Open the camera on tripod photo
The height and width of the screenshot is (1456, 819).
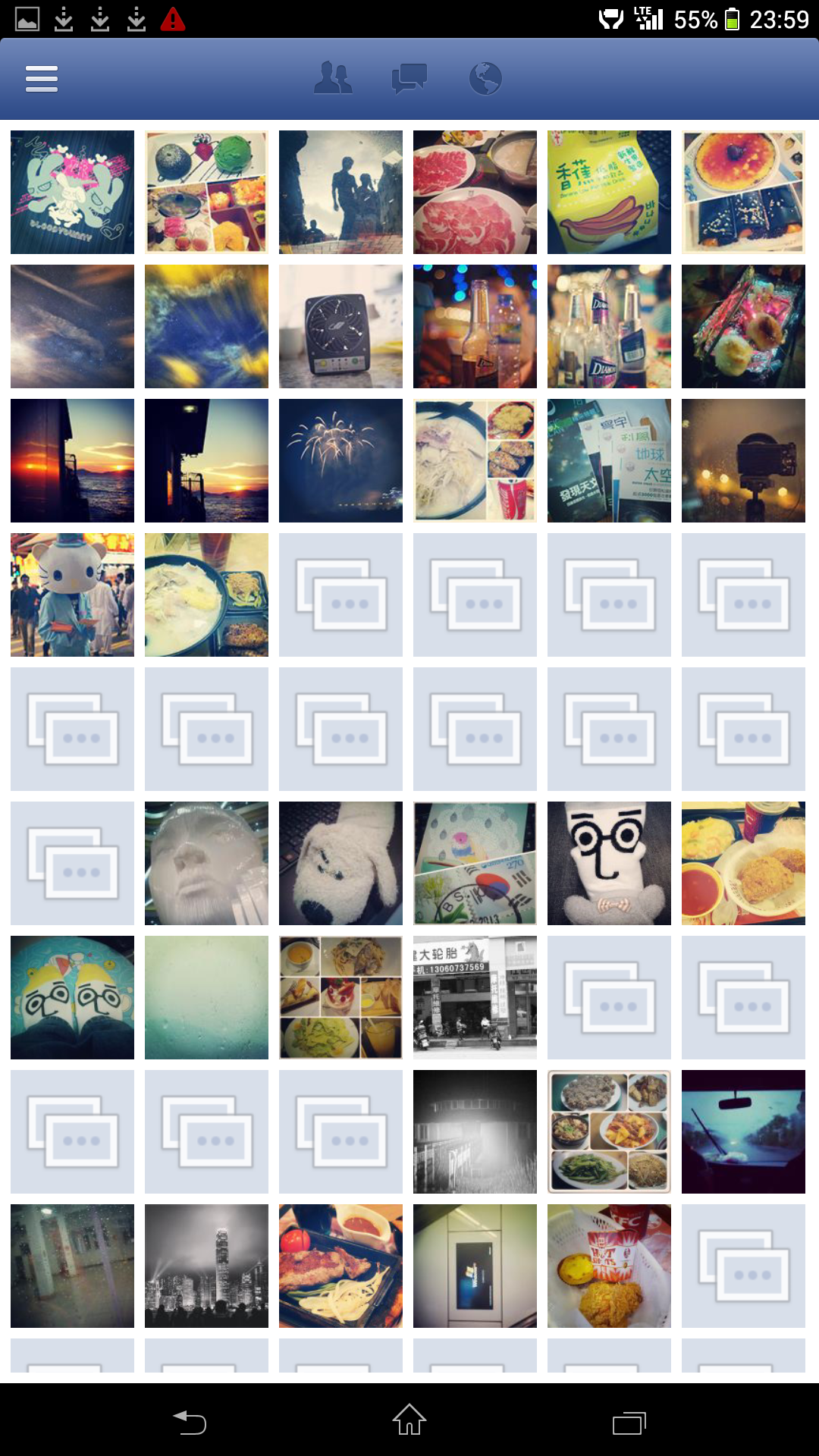pos(743,460)
